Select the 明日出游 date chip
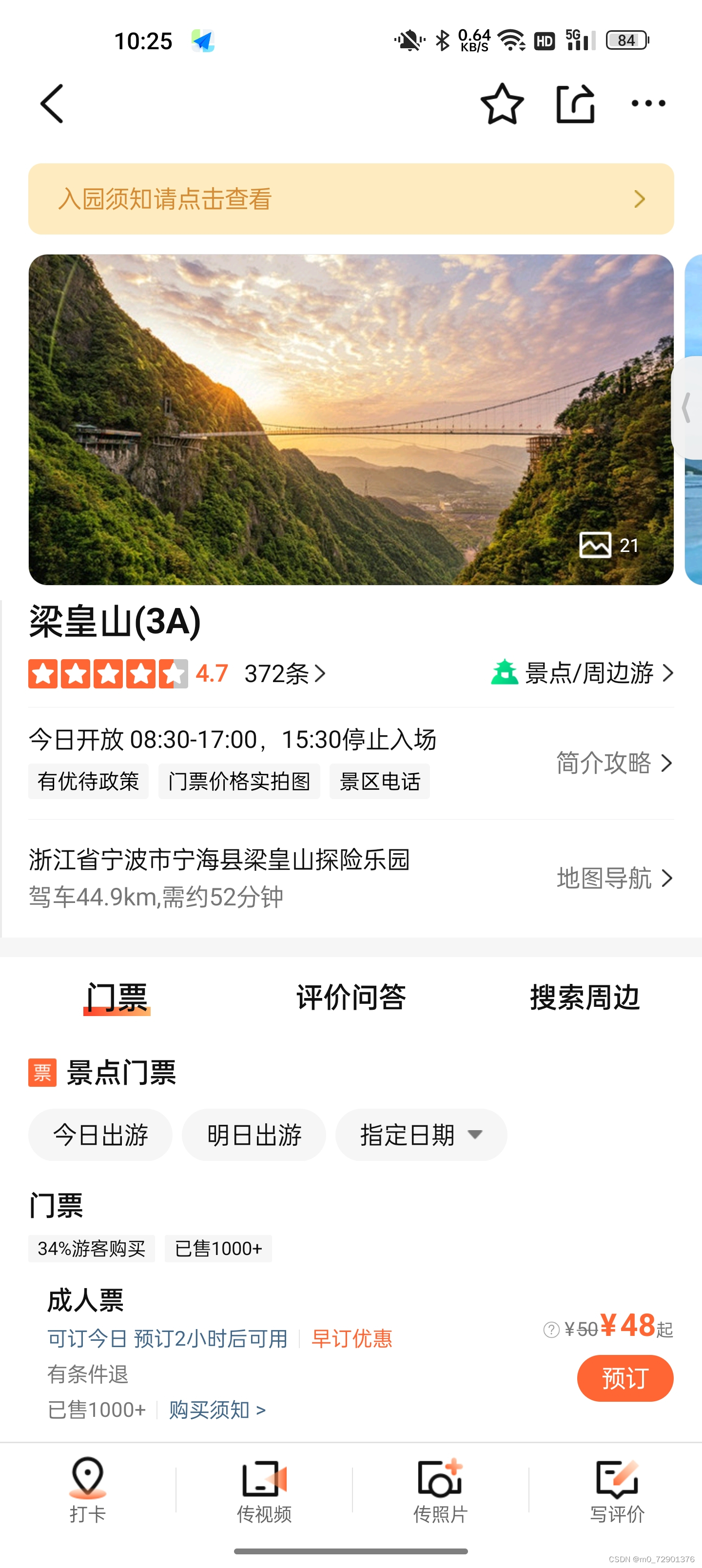 point(254,1135)
